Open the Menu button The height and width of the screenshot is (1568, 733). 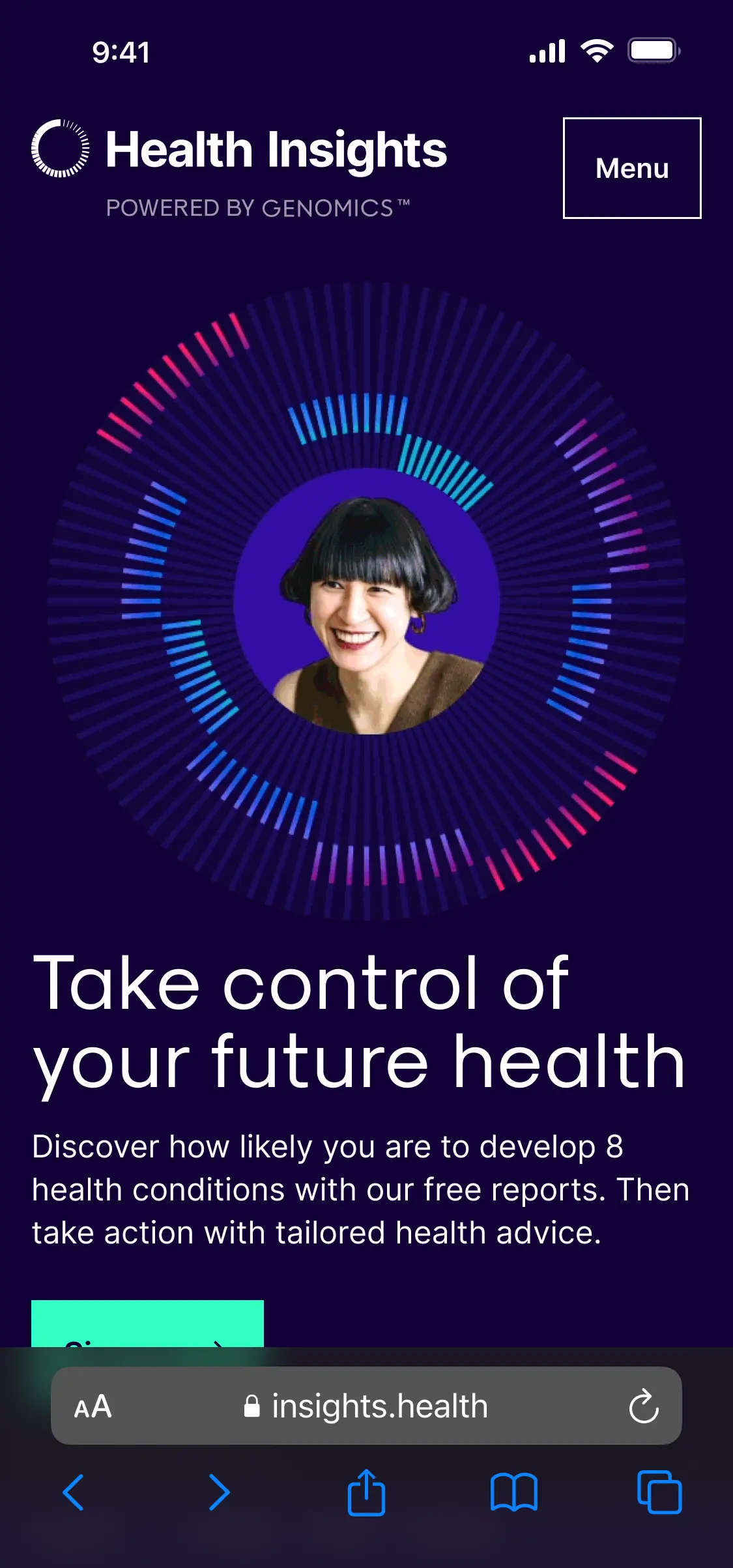(x=631, y=168)
